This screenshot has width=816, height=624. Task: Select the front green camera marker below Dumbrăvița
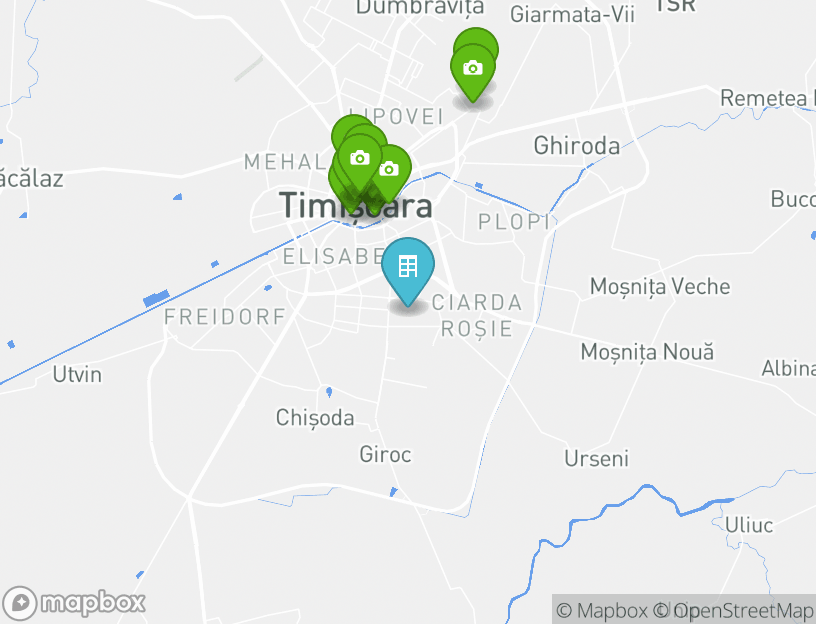tap(473, 70)
